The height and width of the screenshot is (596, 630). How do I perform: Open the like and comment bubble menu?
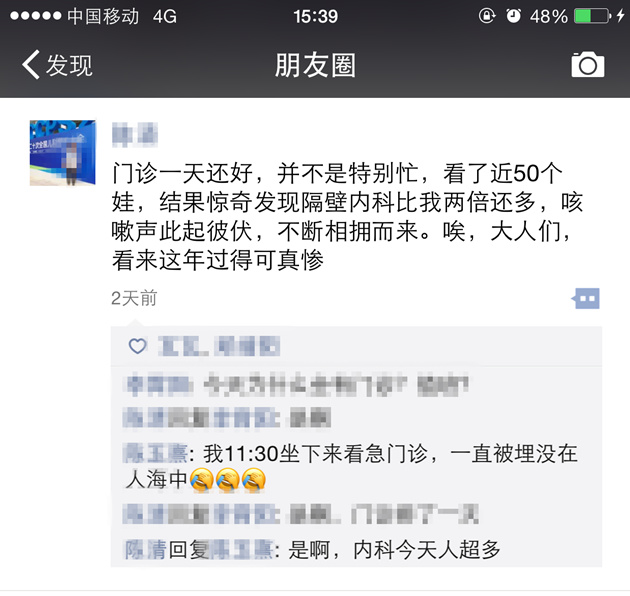(585, 298)
